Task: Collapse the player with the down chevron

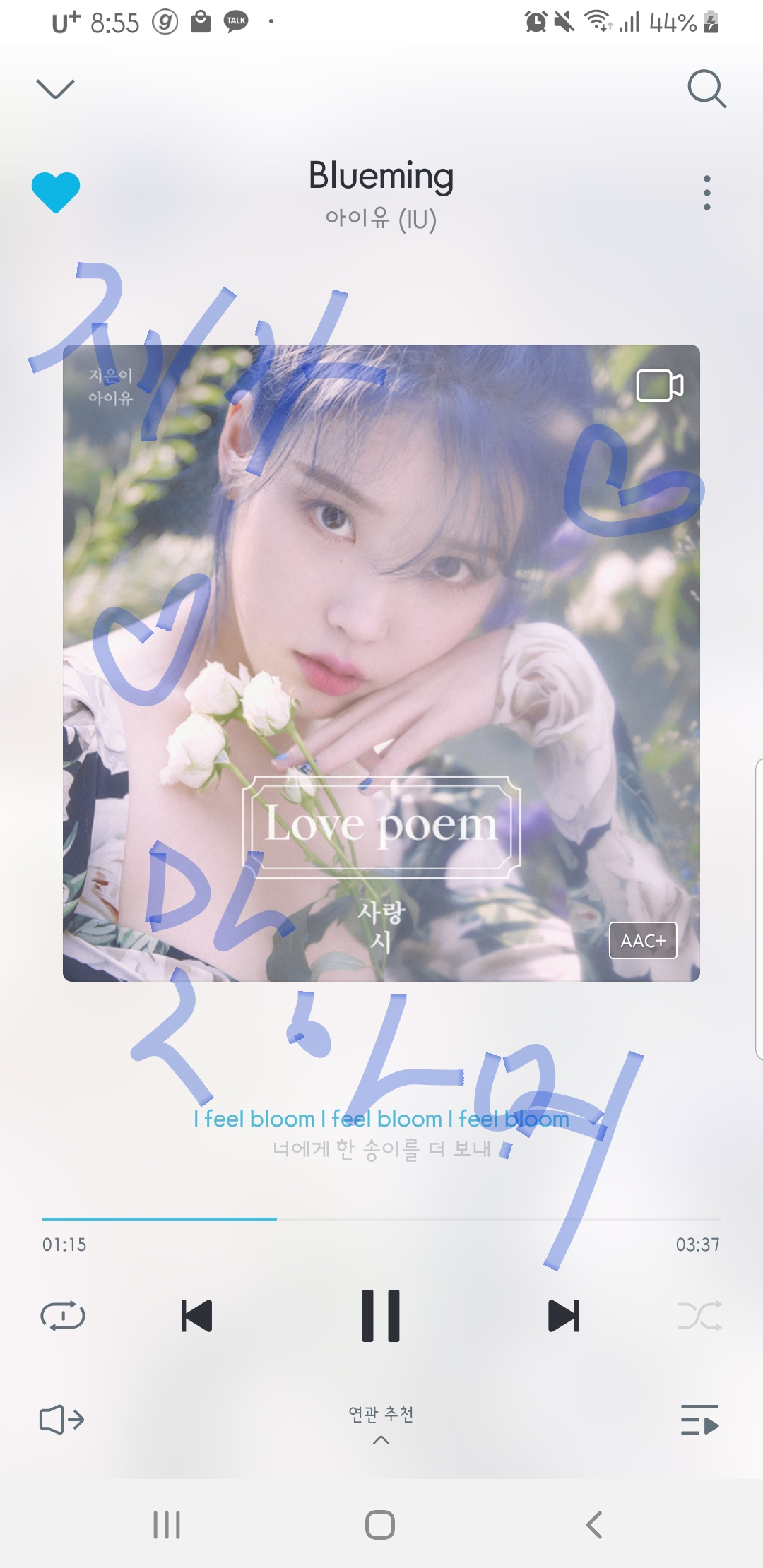Action: click(55, 89)
